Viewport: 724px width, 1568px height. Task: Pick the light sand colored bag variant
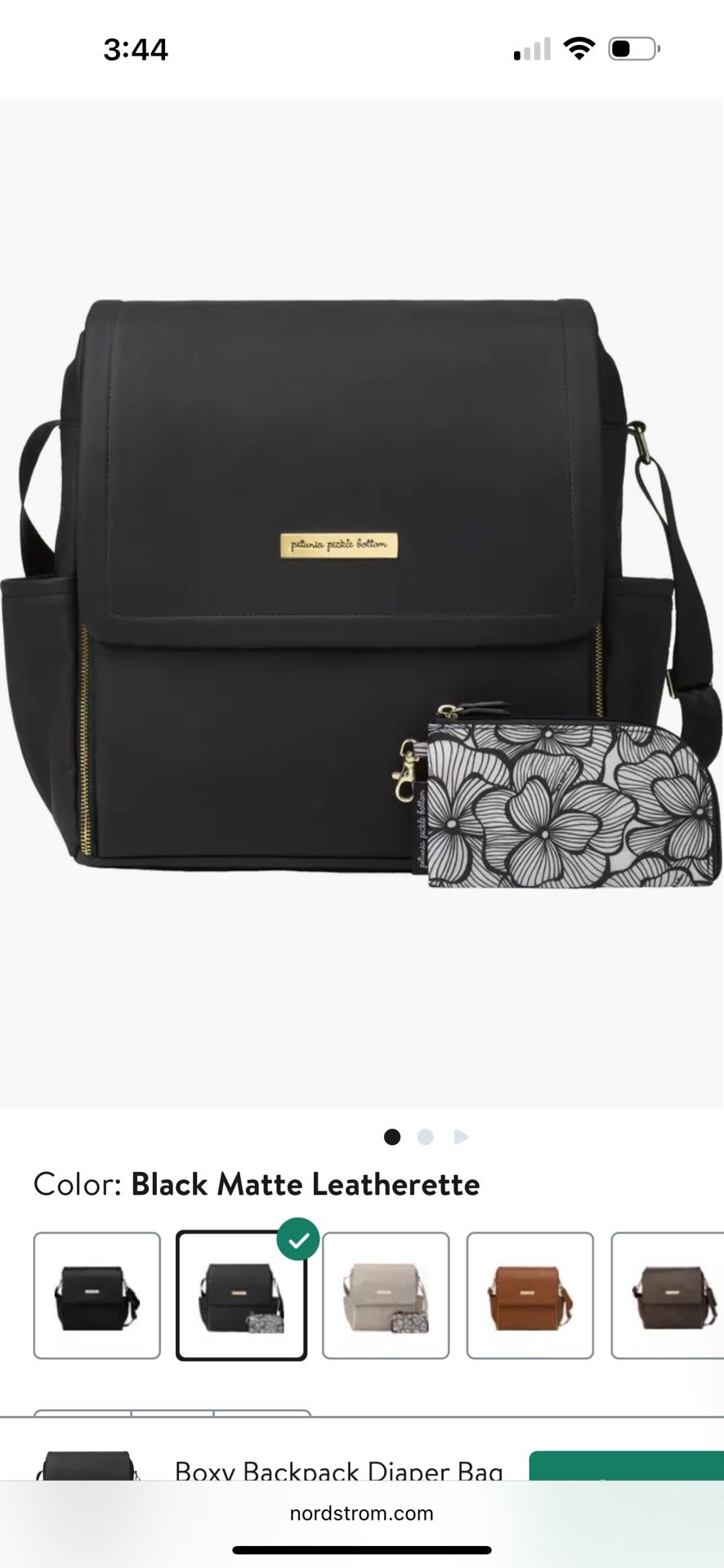point(385,1296)
